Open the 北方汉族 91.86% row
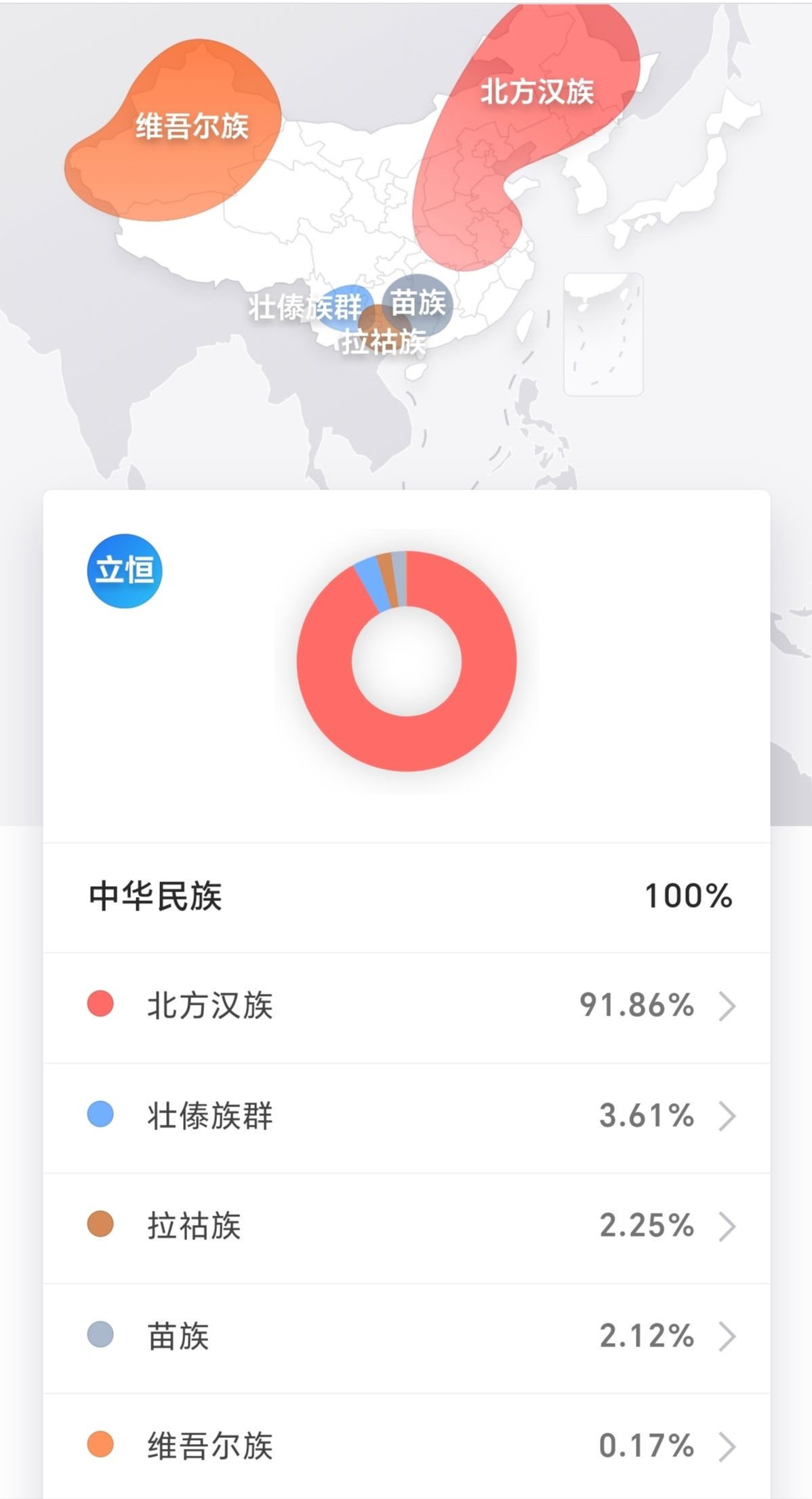Image resolution: width=812 pixels, height=1499 pixels. click(x=407, y=1005)
